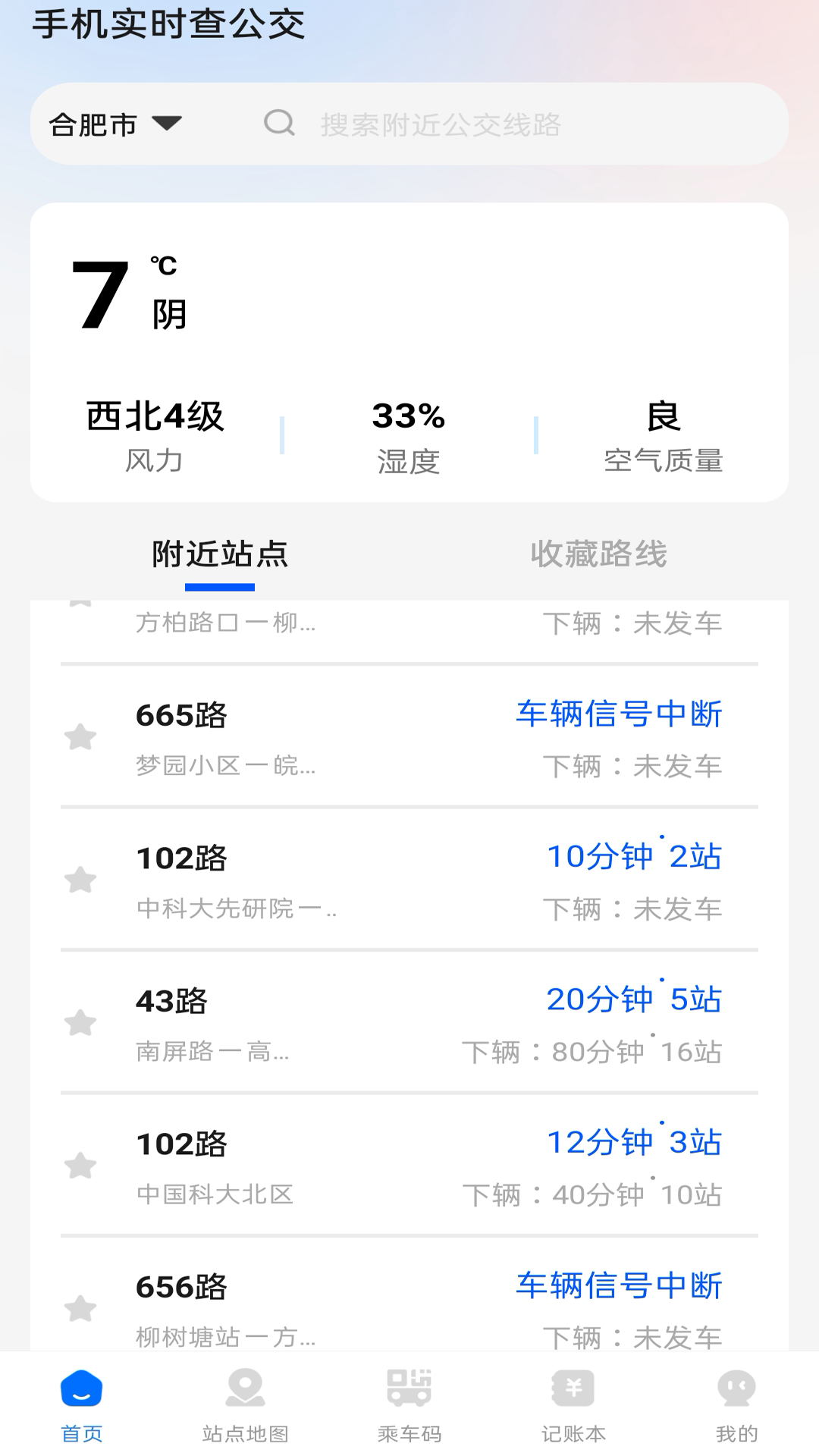Toggle favorite star for 102路 中科大先研院
The height and width of the screenshot is (1456, 819).
(80, 880)
